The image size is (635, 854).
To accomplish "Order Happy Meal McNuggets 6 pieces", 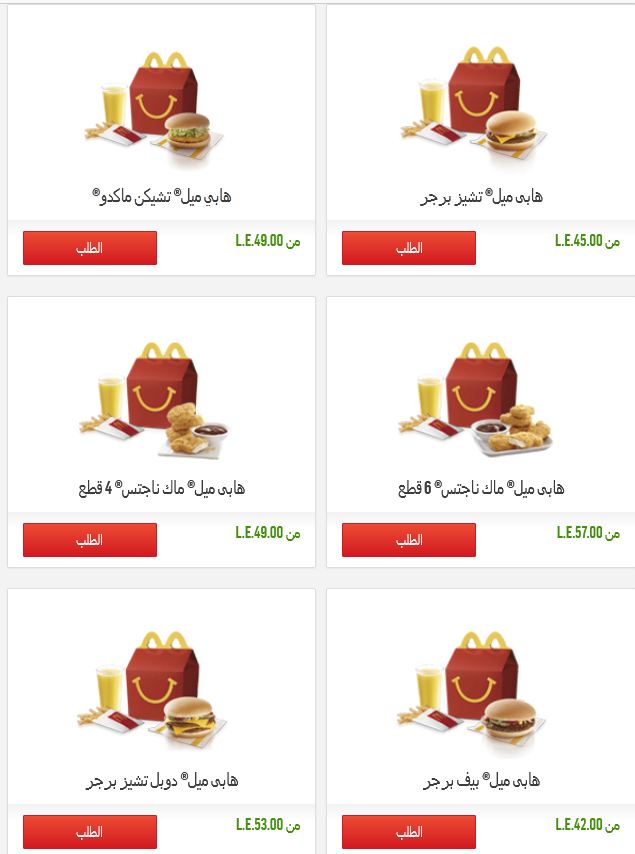I will [409, 540].
